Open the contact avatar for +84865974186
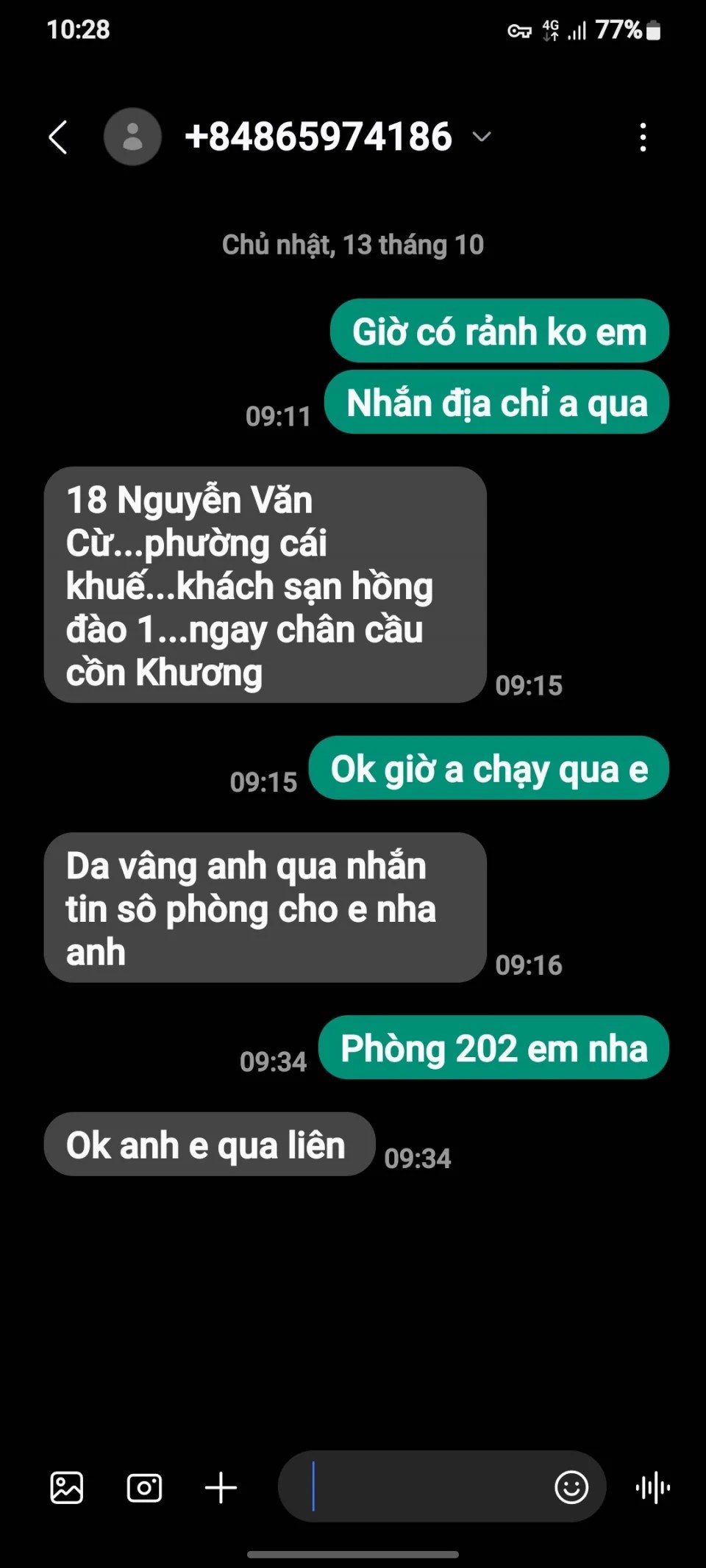The width and height of the screenshot is (706, 1568). (132, 137)
